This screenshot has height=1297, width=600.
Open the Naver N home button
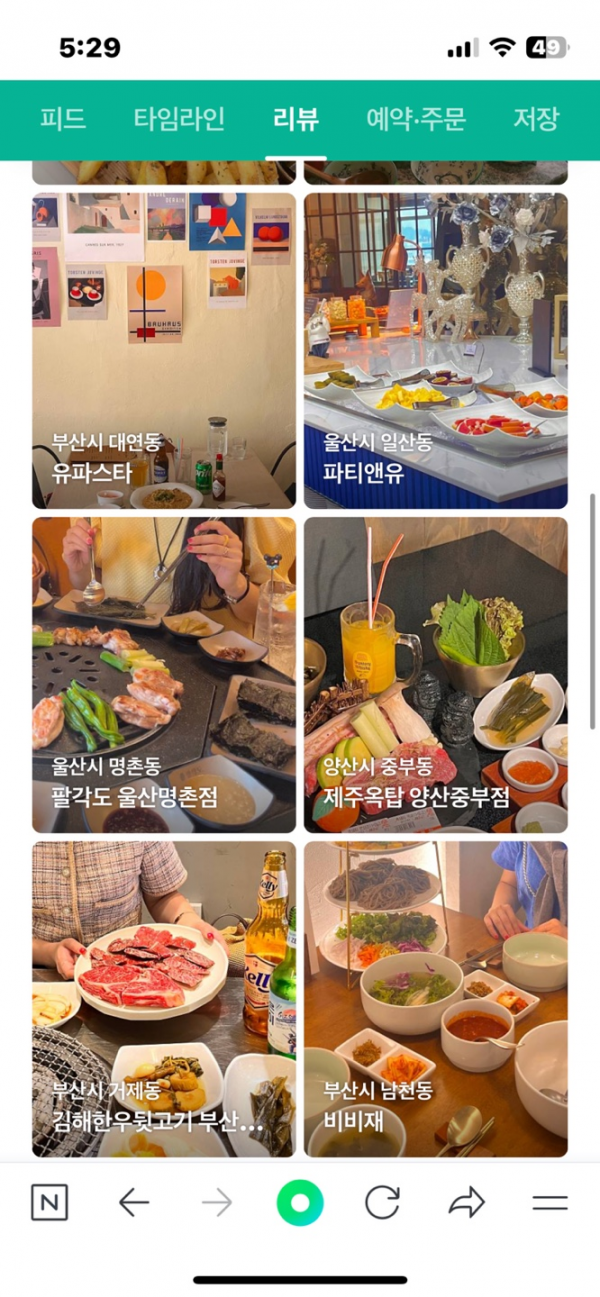50,1202
